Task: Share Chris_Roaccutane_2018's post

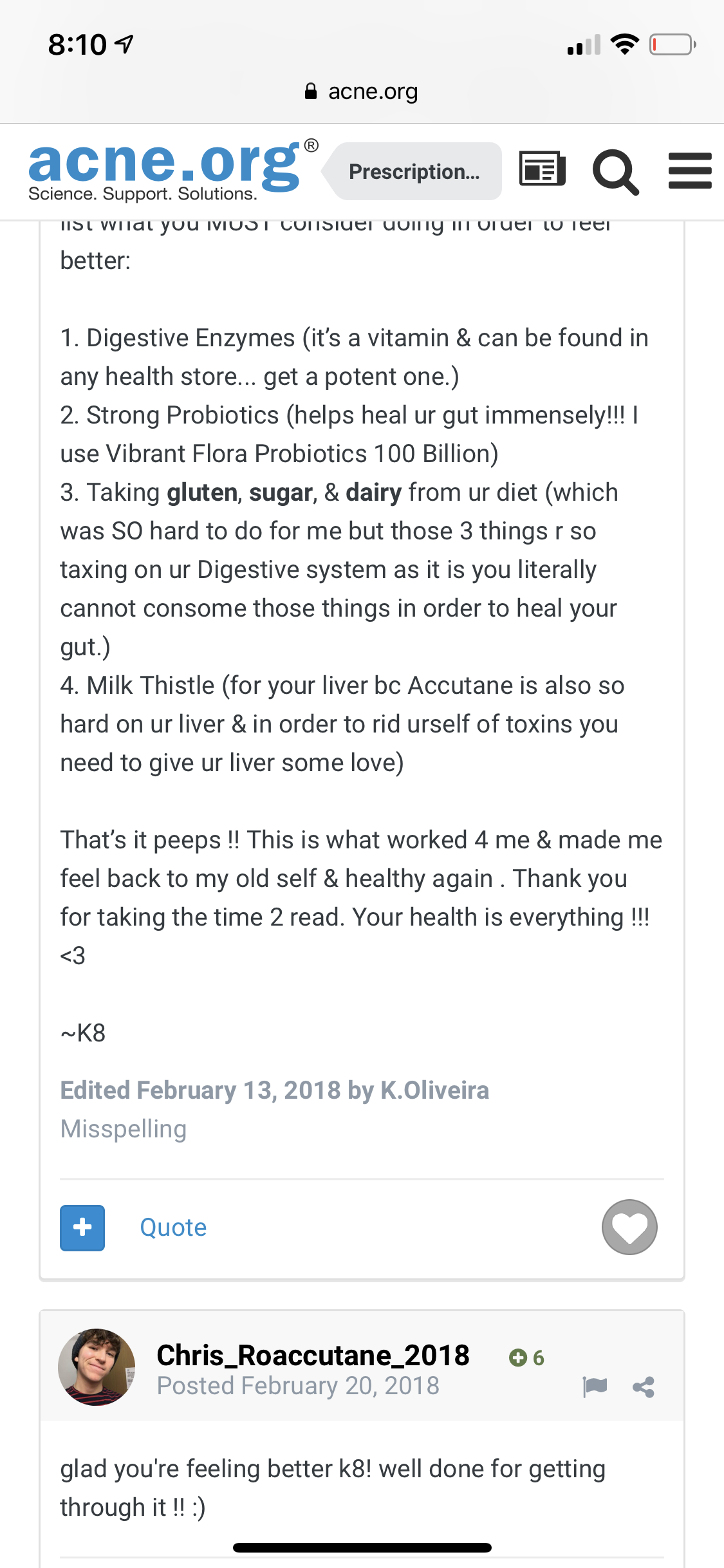Action: tap(644, 1386)
